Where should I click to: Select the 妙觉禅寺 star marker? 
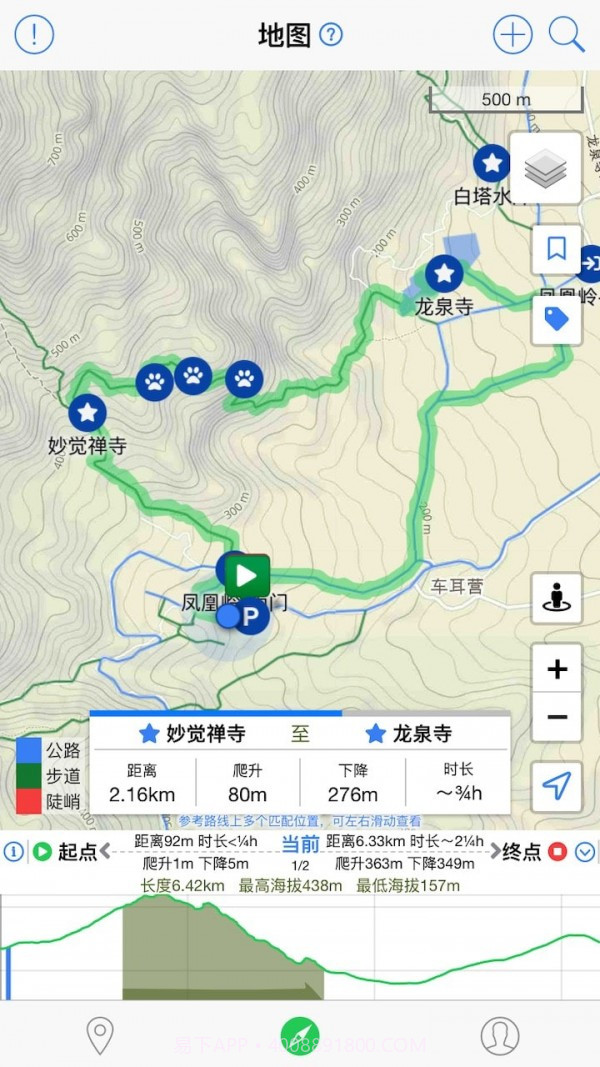87,411
